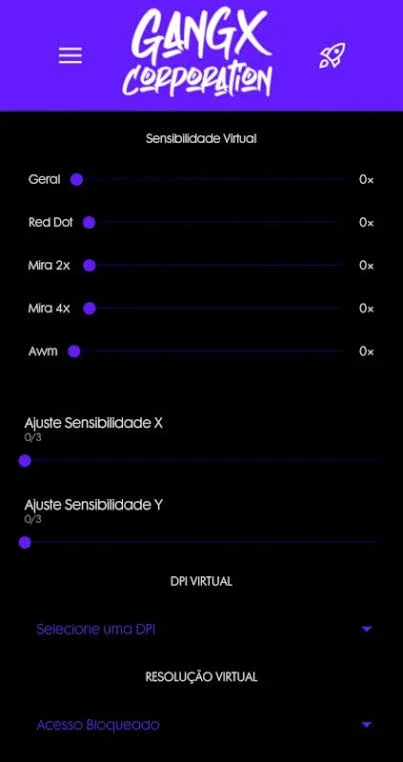Tap the Ajuste Sensibilidade X slider
The height and width of the screenshot is (762, 403).
pyautogui.click(x=198, y=460)
